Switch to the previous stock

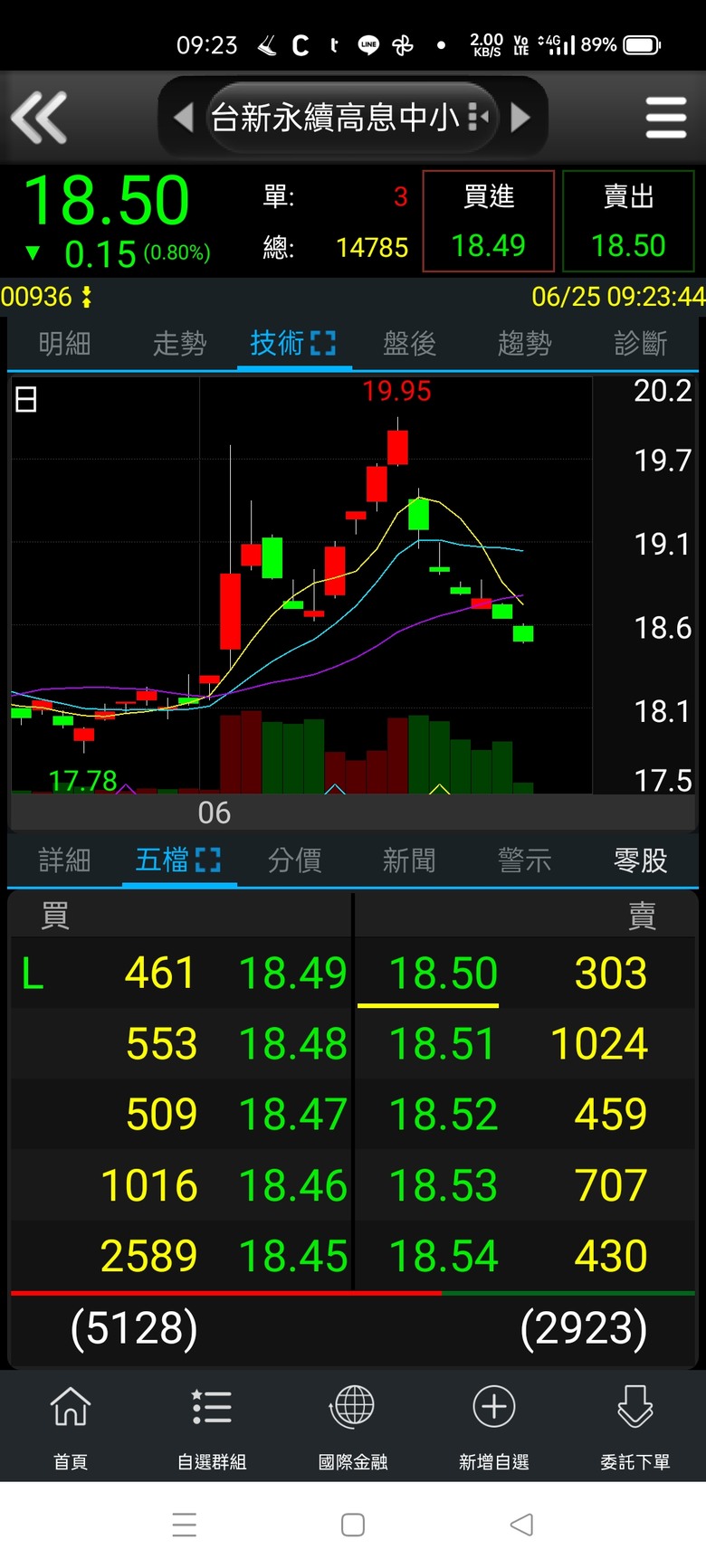coord(184,118)
